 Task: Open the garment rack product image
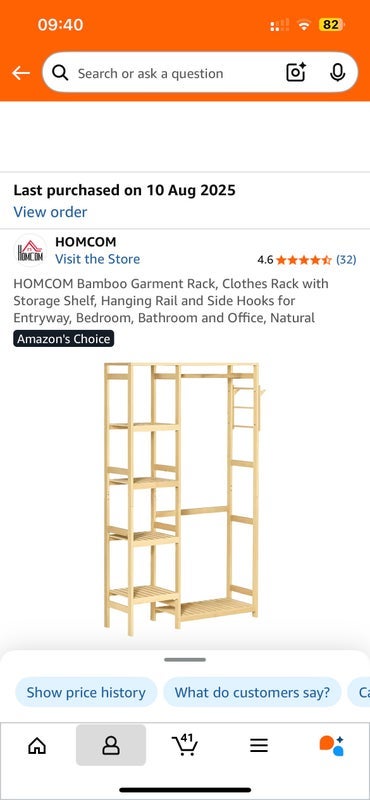[x=184, y=499]
